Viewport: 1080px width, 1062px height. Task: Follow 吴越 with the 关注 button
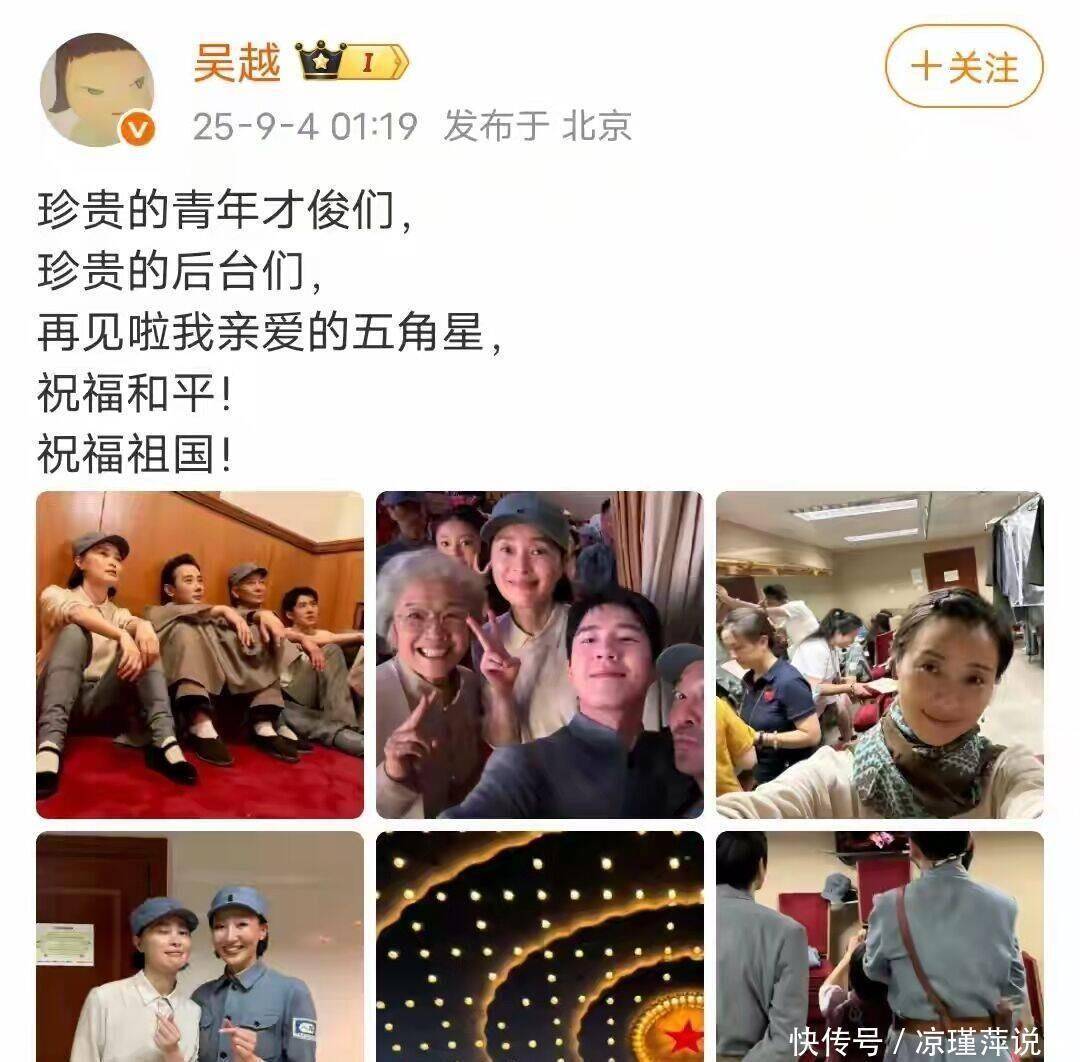coord(963,67)
